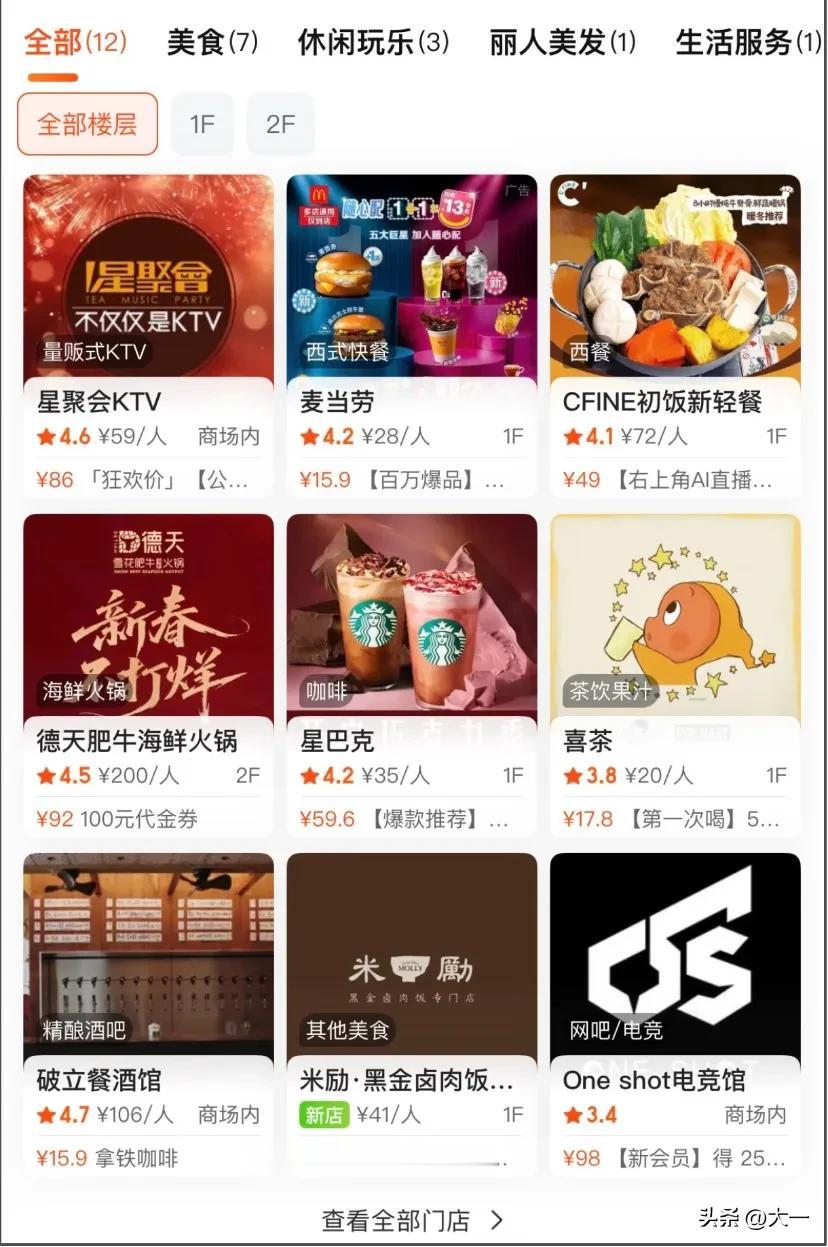Open the 星聚会KTV store card
The width and height of the screenshot is (828, 1247).
click(148, 336)
